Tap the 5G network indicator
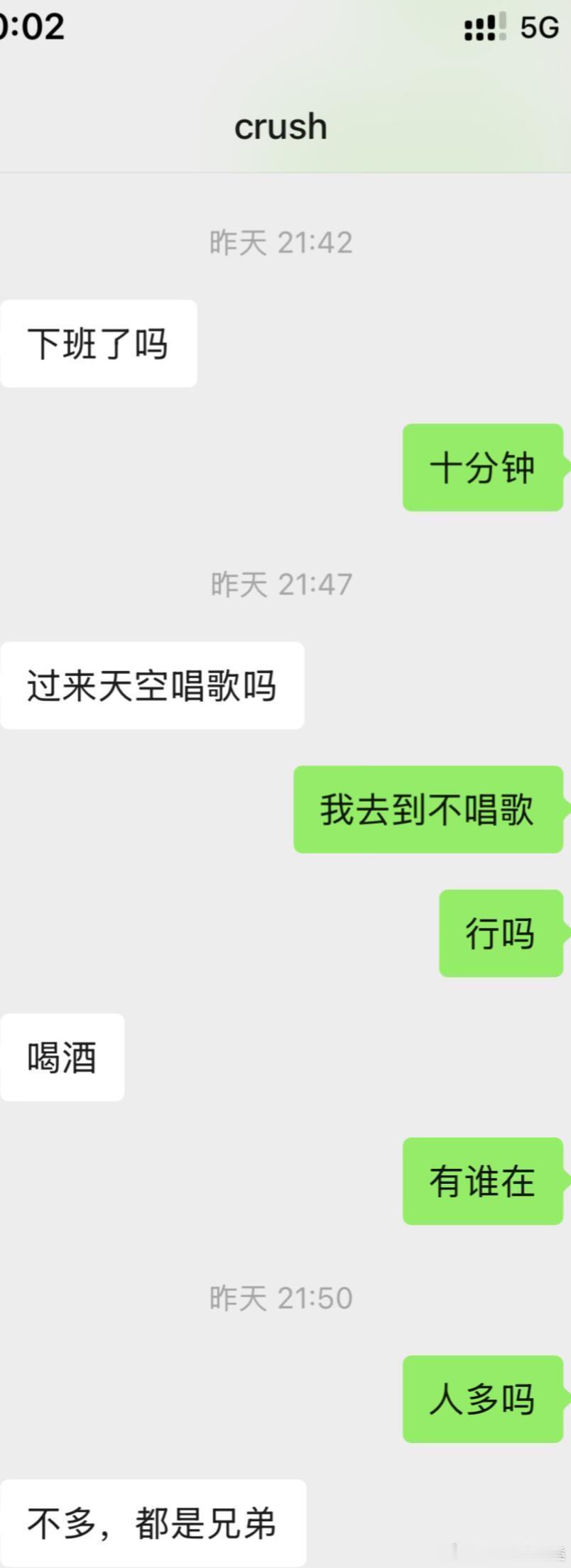571x1568 pixels. pos(535,28)
